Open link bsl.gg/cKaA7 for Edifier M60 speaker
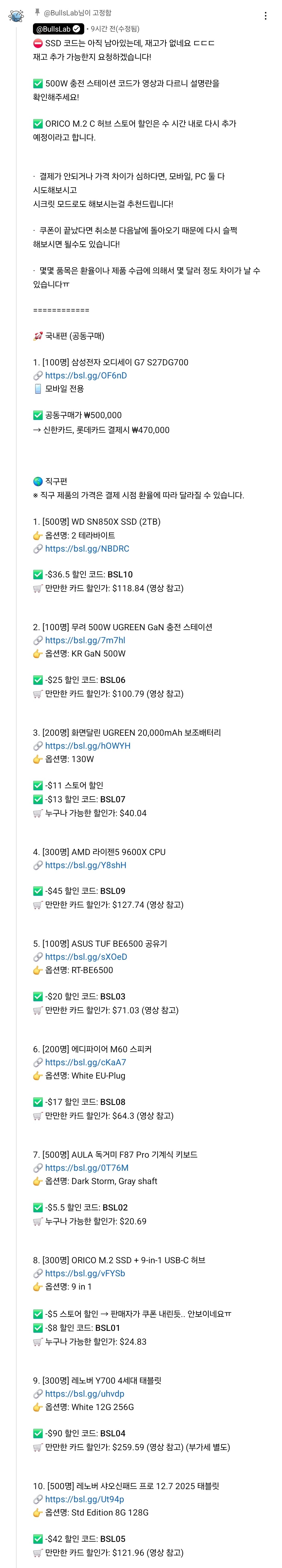The width and height of the screenshot is (282, 1568). (85, 1062)
